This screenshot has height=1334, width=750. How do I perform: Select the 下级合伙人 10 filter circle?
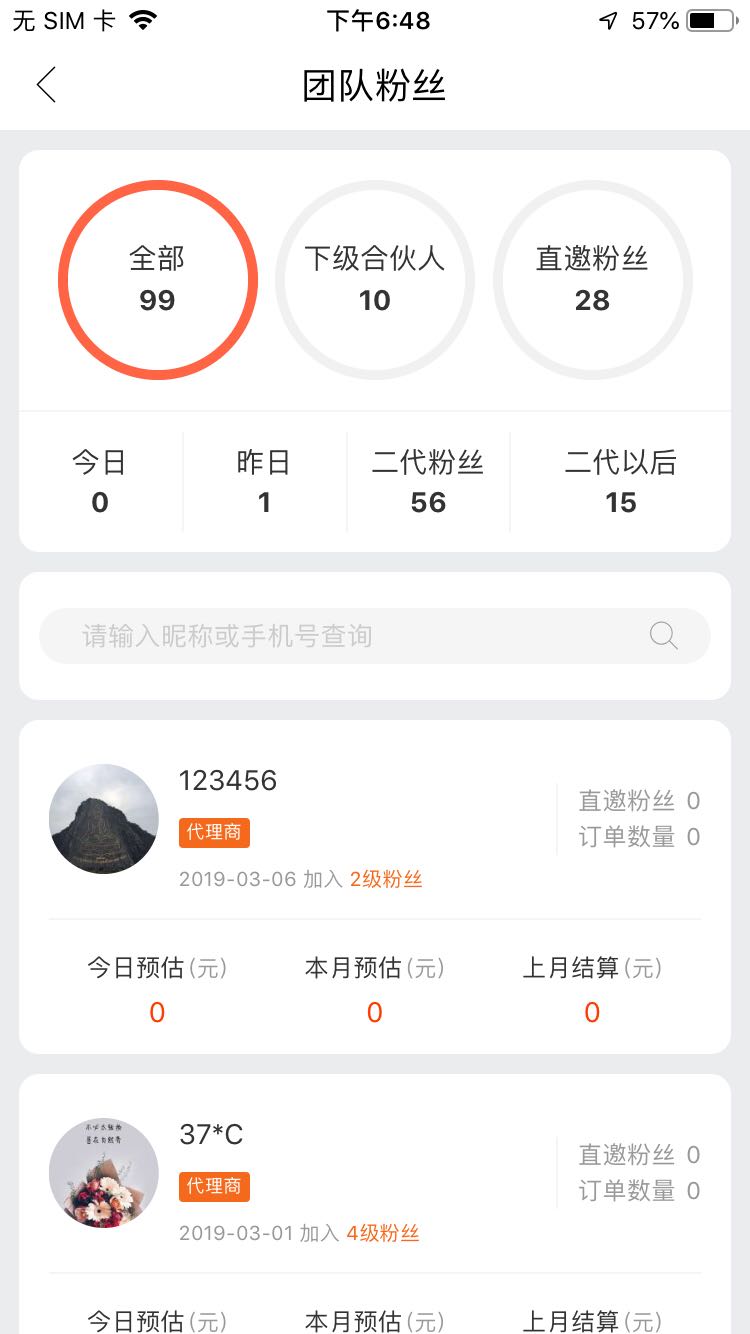coord(374,280)
